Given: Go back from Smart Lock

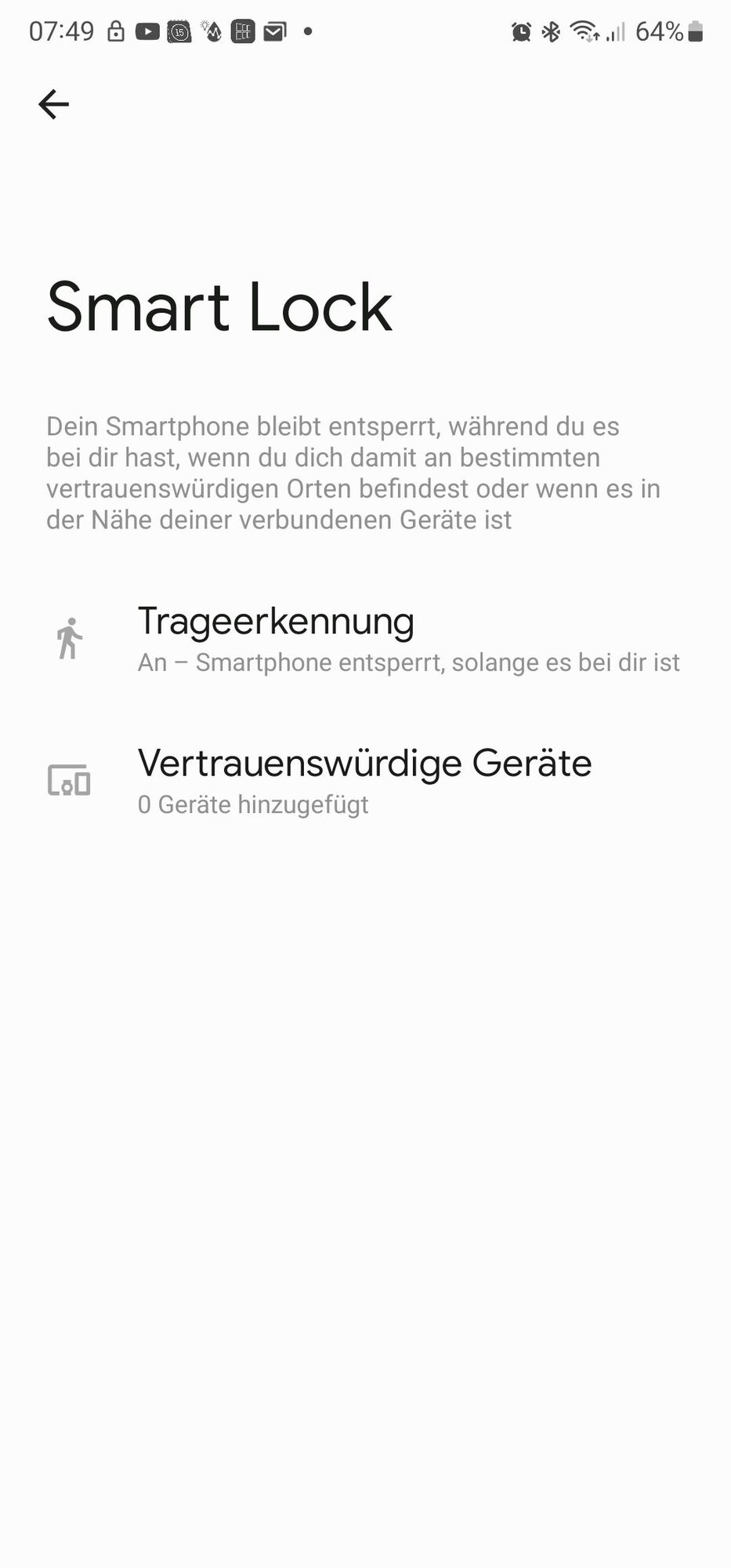Looking at the screenshot, I should point(53,104).
